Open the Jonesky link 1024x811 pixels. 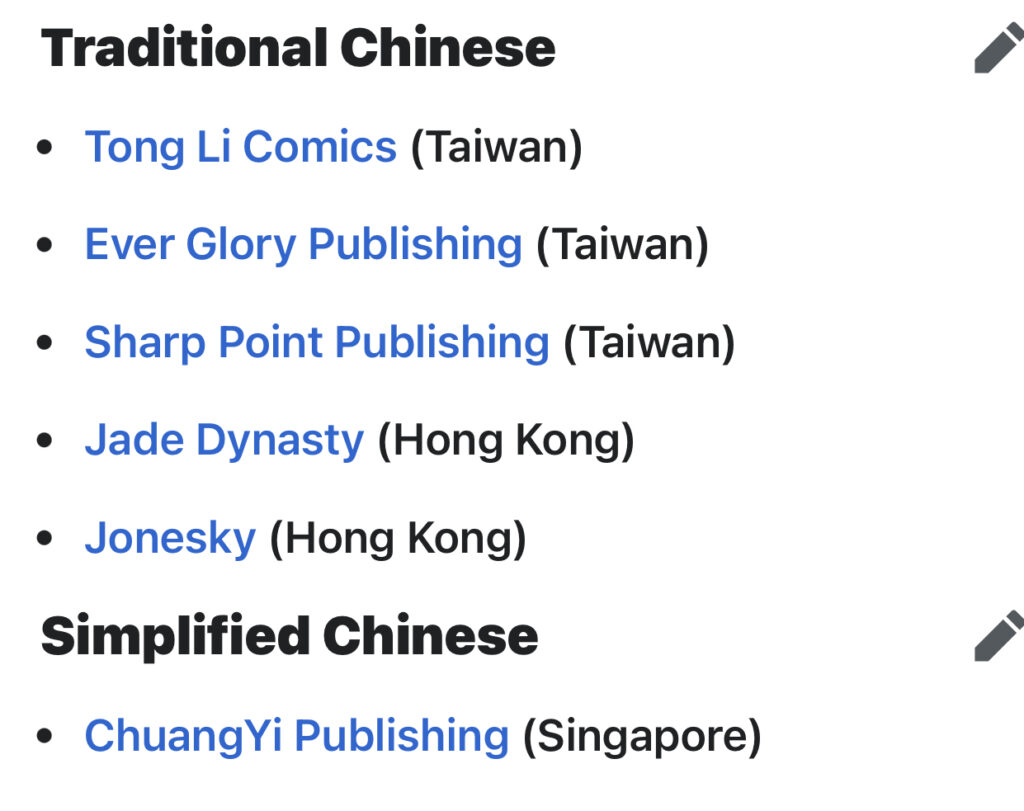(x=170, y=539)
